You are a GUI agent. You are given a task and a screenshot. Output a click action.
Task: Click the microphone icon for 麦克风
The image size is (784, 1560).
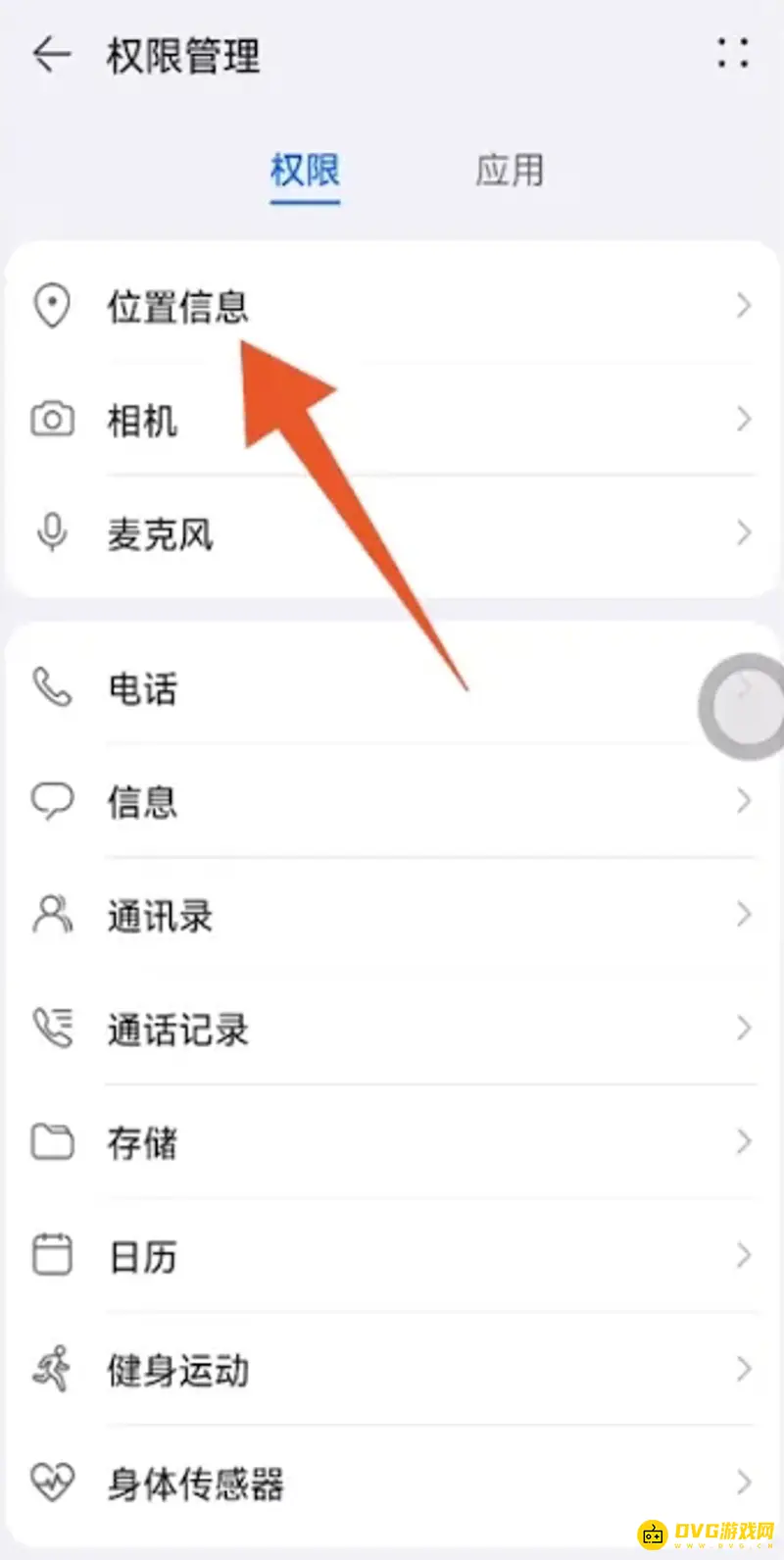click(53, 532)
